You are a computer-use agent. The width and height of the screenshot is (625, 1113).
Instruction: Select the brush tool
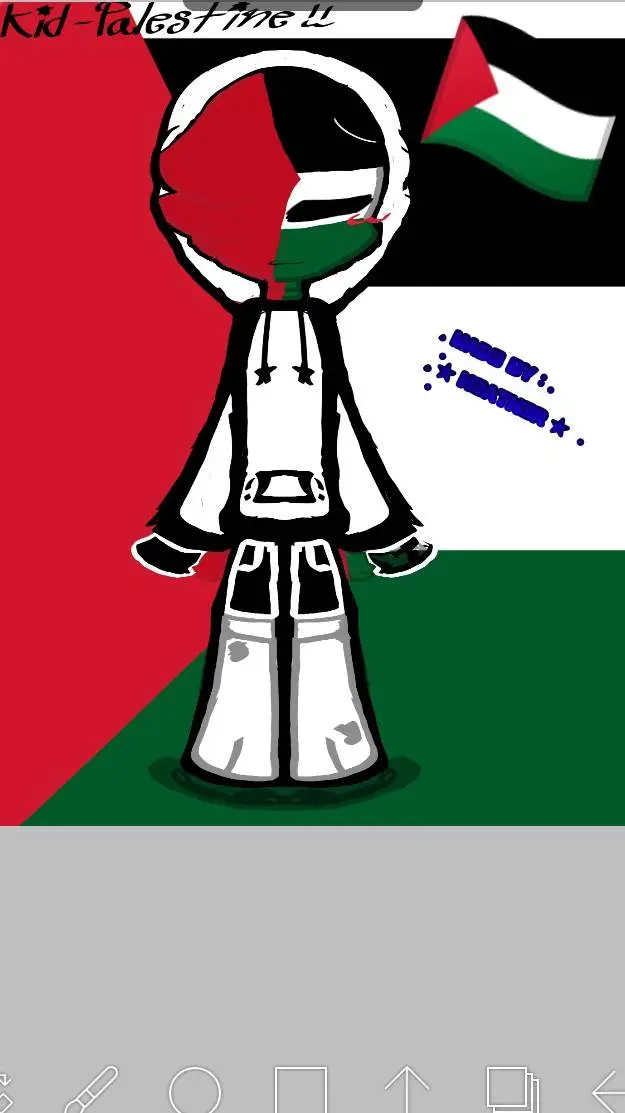click(x=92, y=1090)
